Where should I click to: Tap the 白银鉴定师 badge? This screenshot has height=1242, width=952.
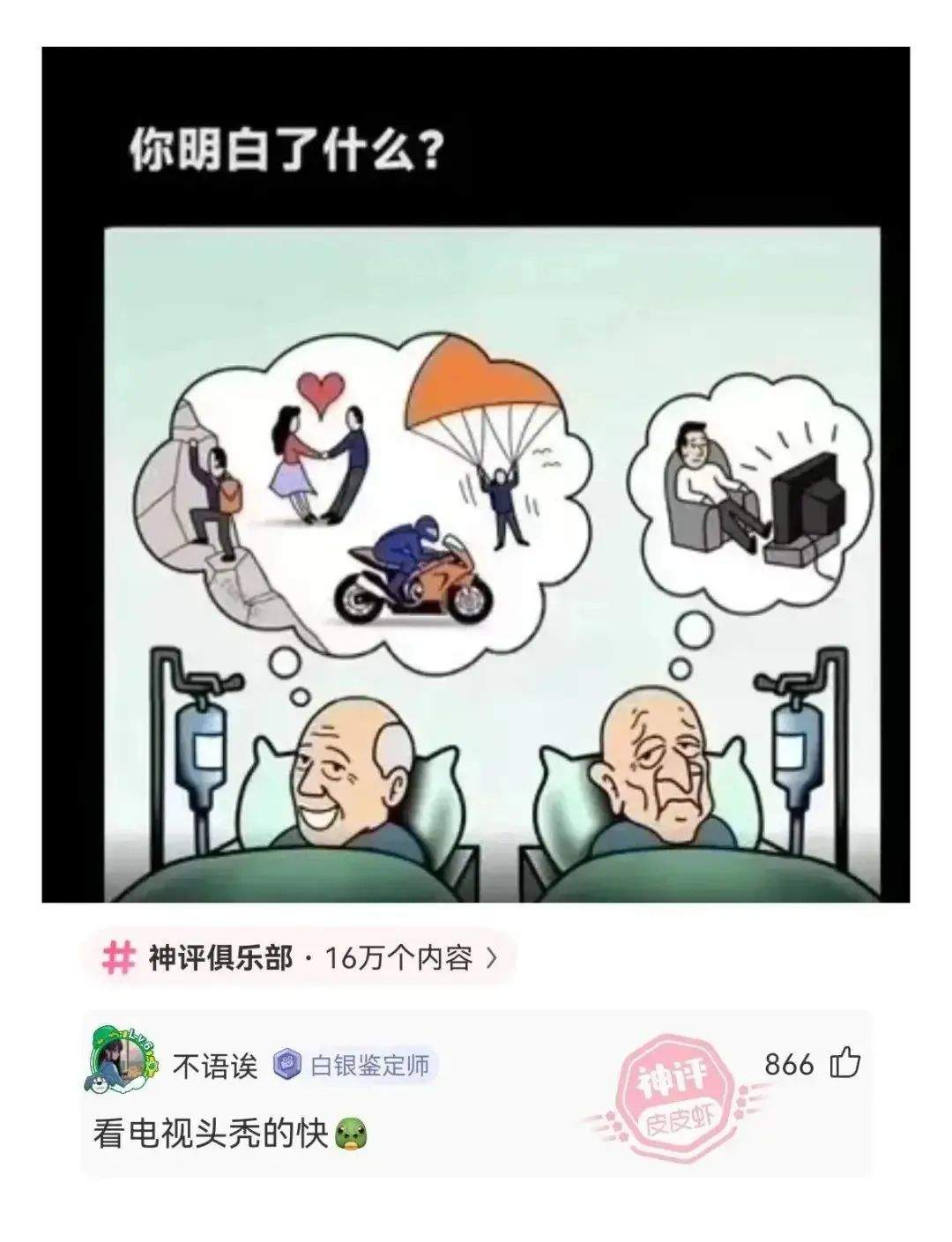point(354,1066)
